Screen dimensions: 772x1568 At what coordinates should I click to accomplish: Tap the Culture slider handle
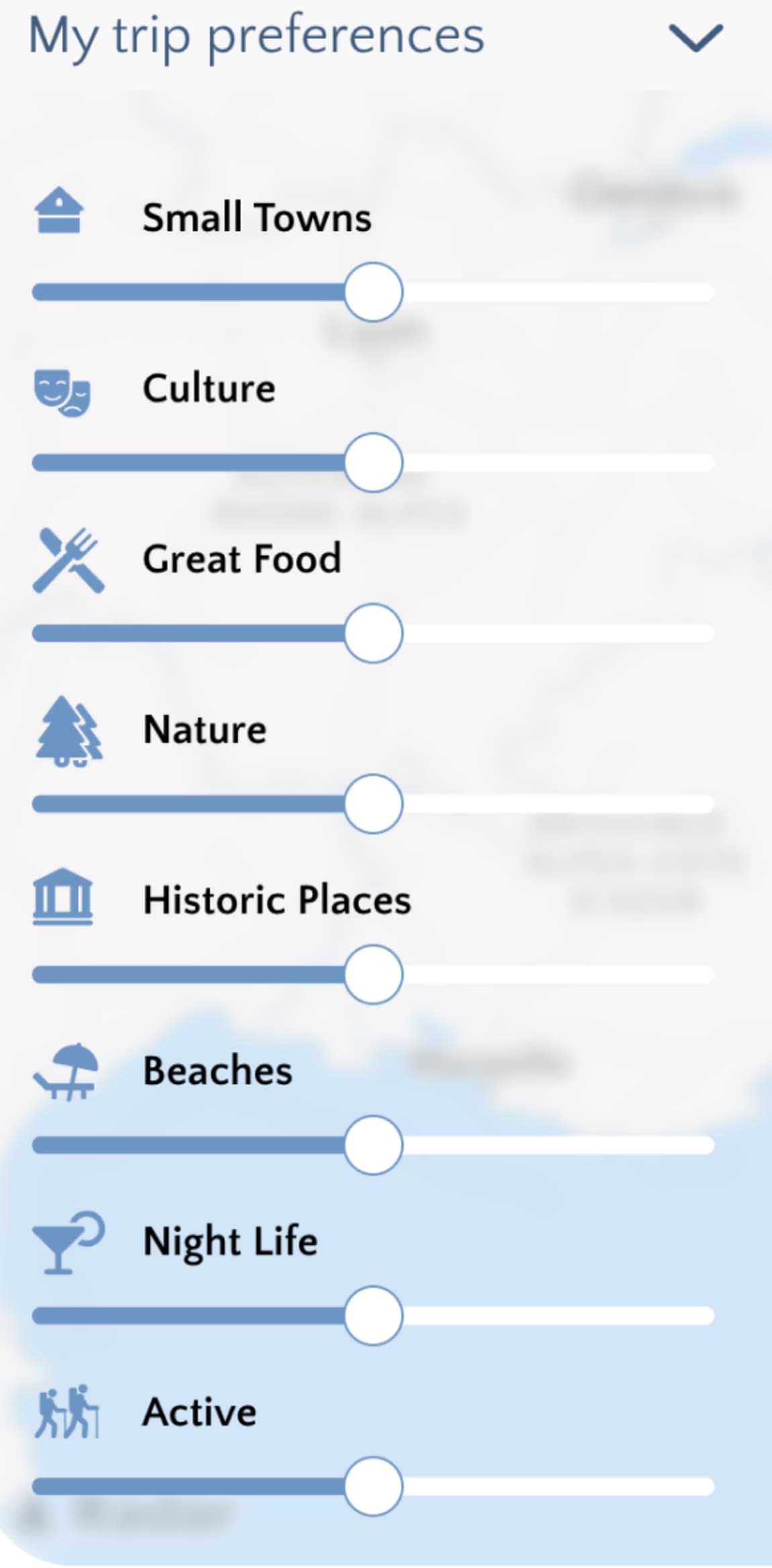click(373, 462)
